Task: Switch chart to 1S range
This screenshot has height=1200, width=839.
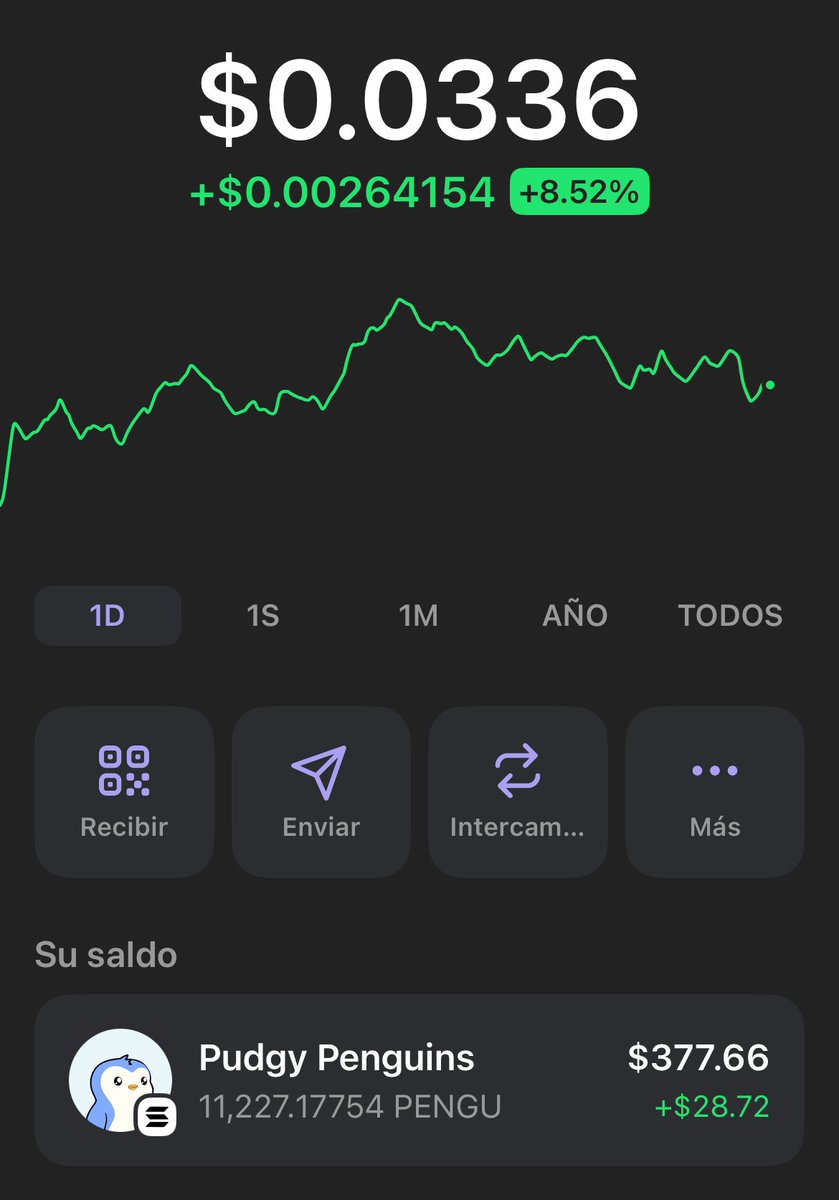Action: (x=262, y=615)
